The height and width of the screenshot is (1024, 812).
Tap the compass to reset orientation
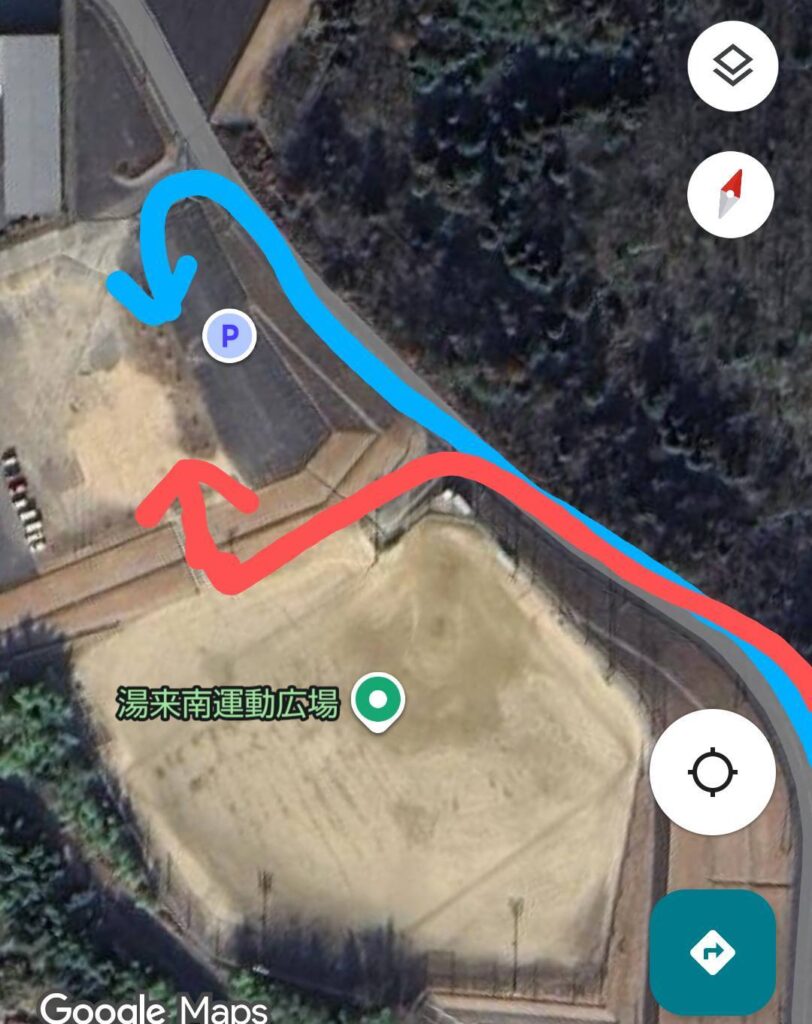click(x=731, y=193)
